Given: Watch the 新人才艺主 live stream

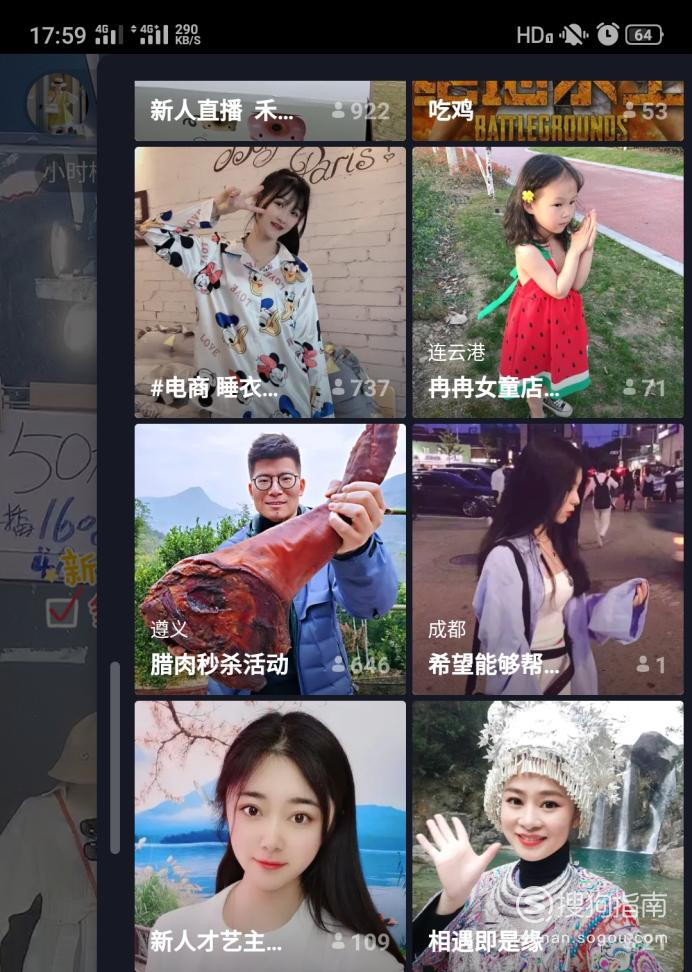Looking at the screenshot, I should tap(270, 835).
